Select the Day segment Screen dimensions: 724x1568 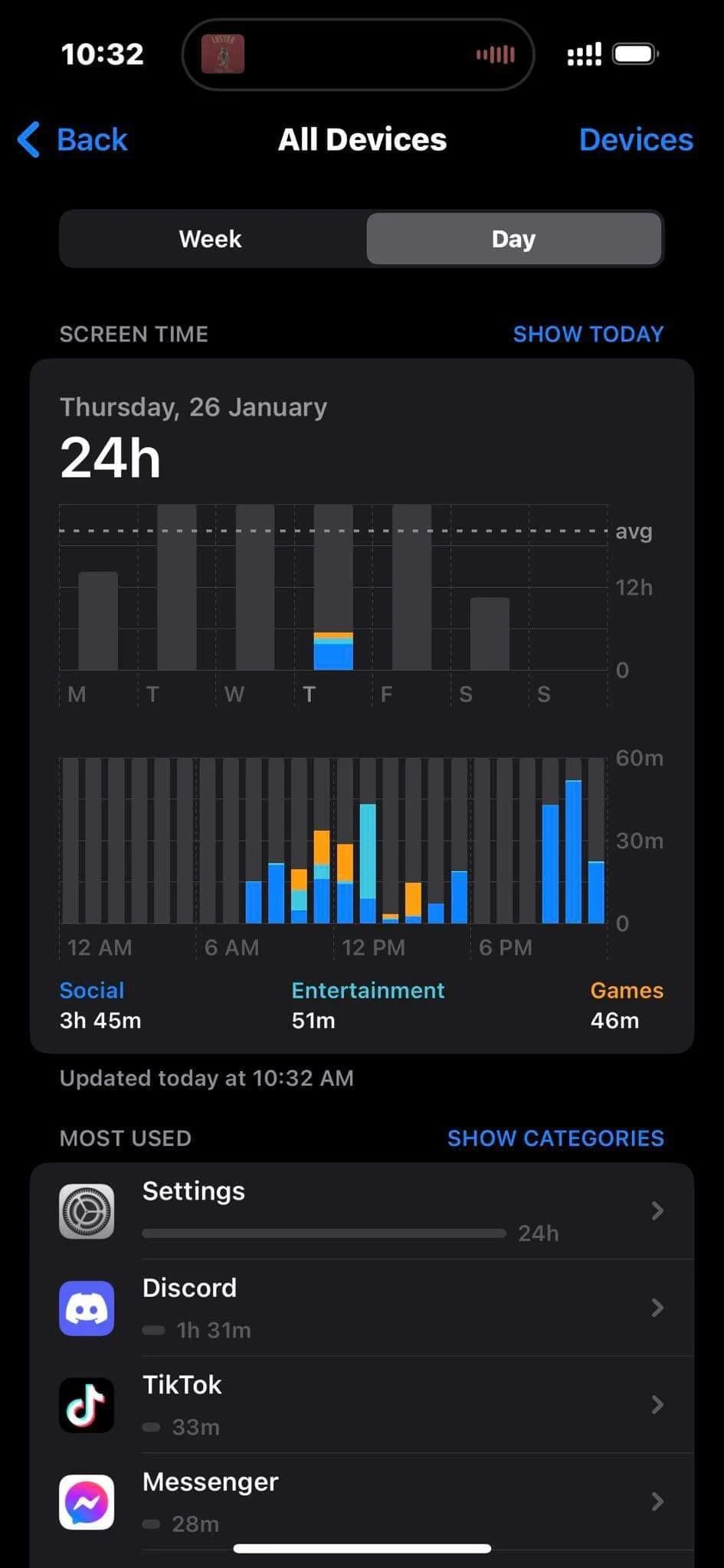[513, 239]
